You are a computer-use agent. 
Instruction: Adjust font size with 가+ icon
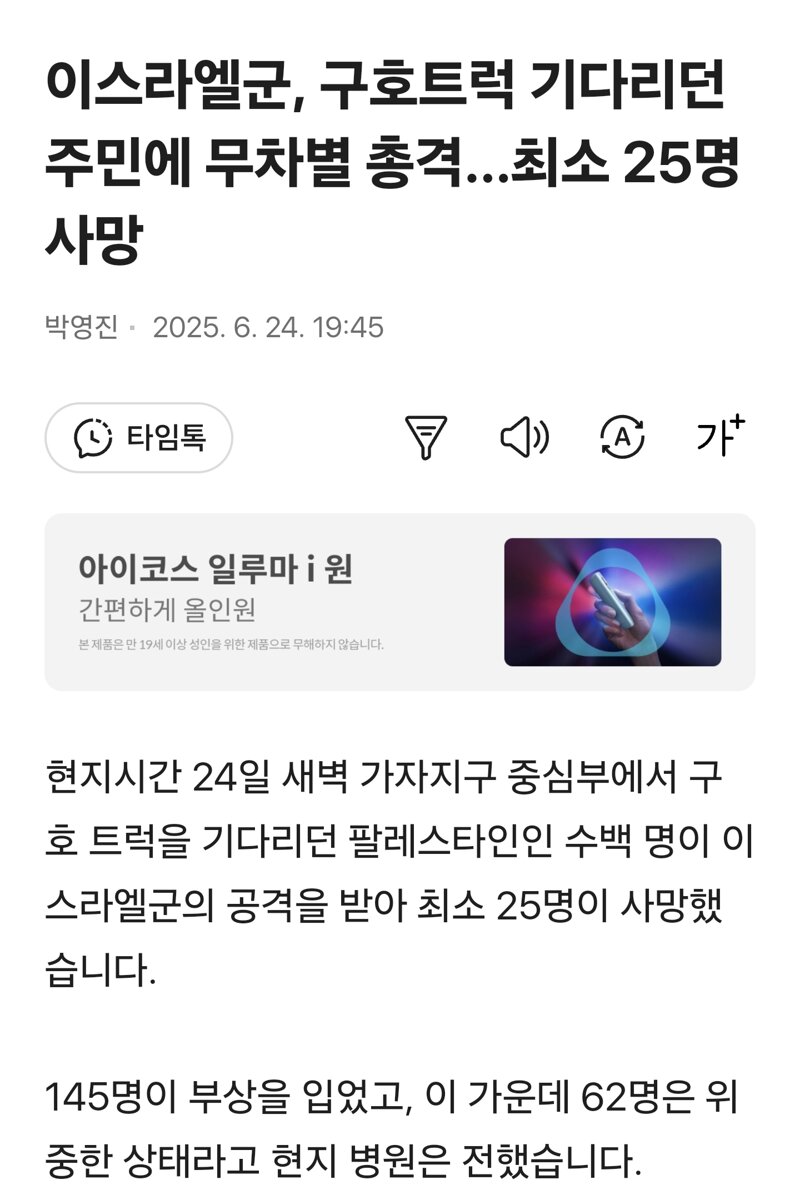720,438
